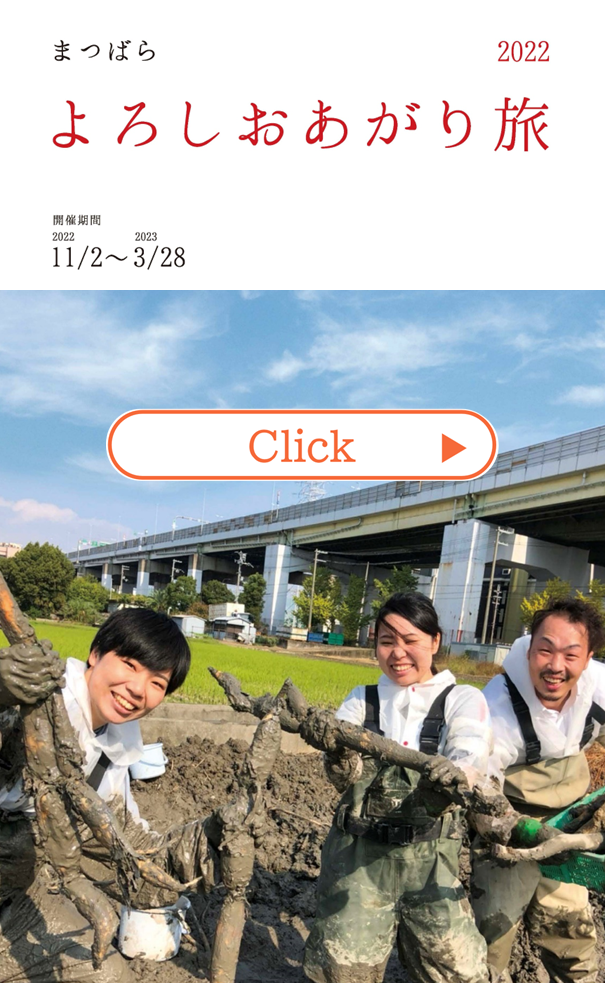
Task: Tap the orange Click button
Action: [x=302, y=446]
